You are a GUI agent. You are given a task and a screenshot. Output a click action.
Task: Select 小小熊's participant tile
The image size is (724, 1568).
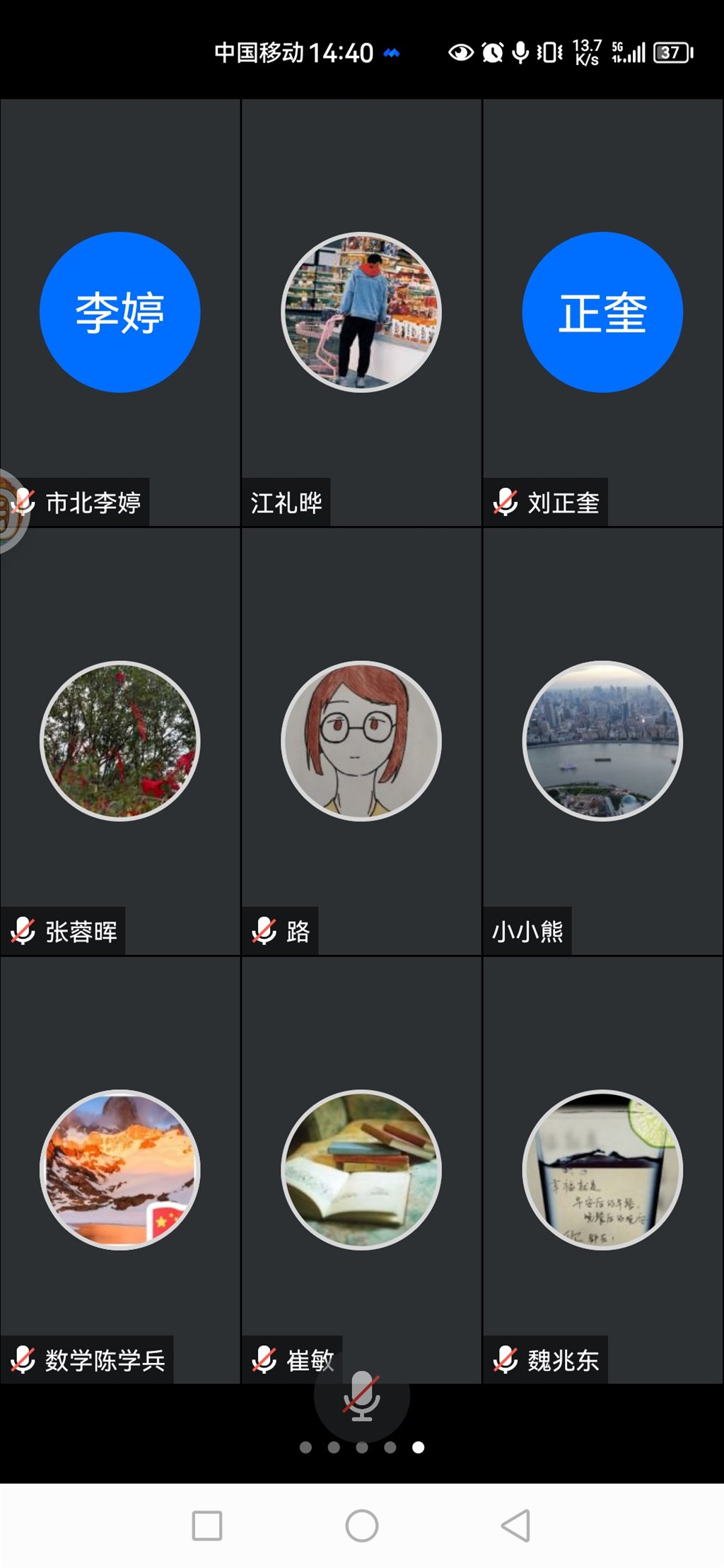pos(602,741)
